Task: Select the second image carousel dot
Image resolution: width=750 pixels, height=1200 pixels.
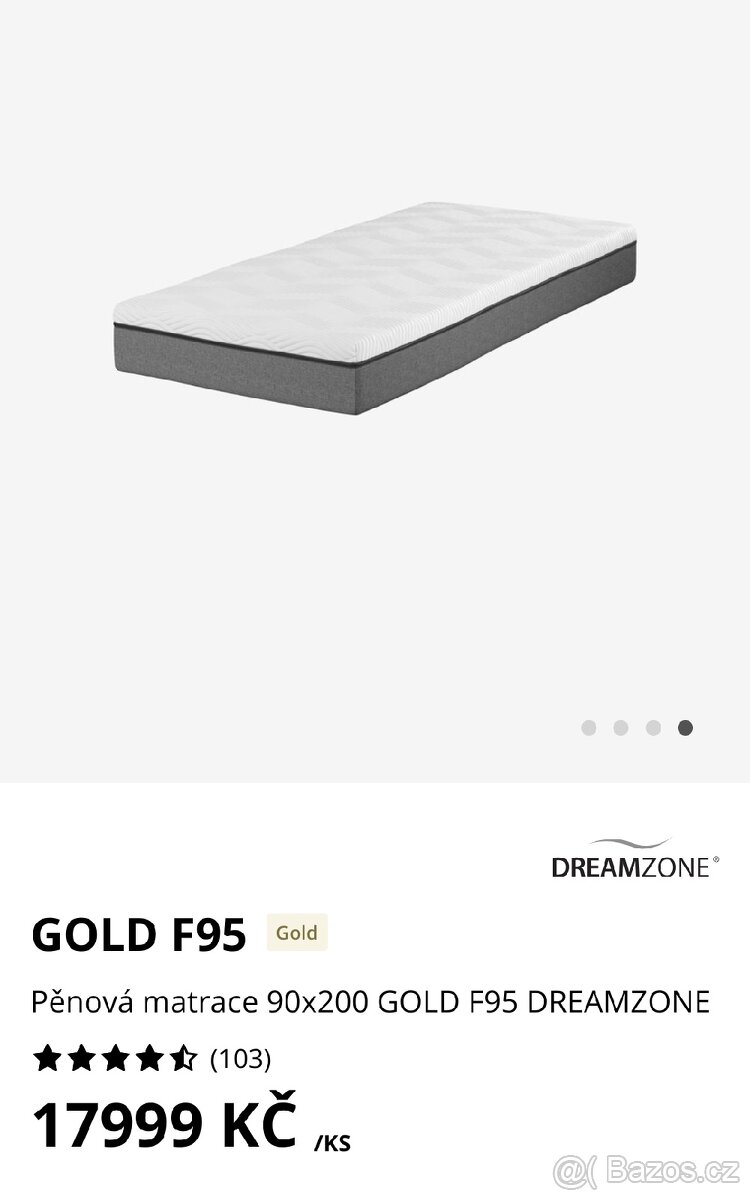Action: point(621,728)
